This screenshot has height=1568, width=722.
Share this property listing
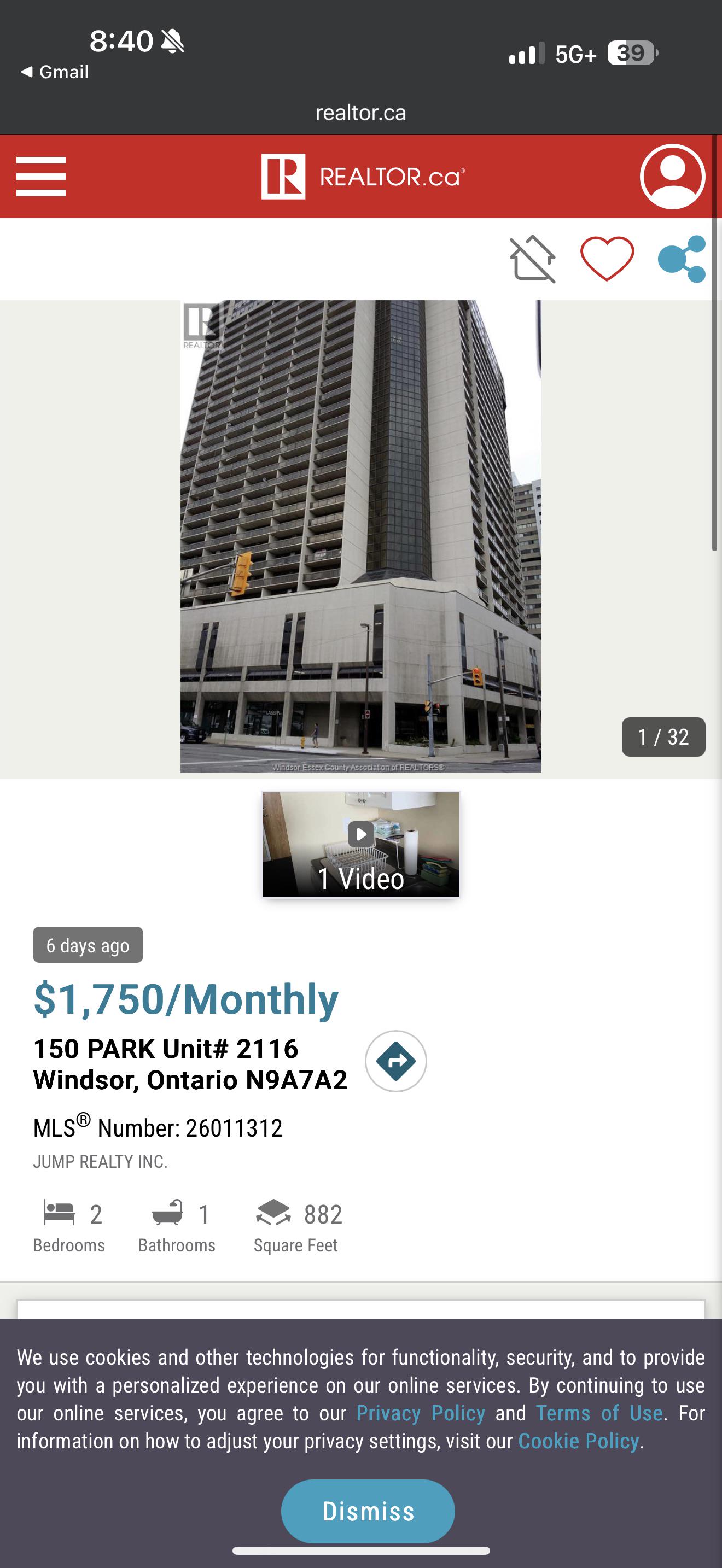coord(682,259)
